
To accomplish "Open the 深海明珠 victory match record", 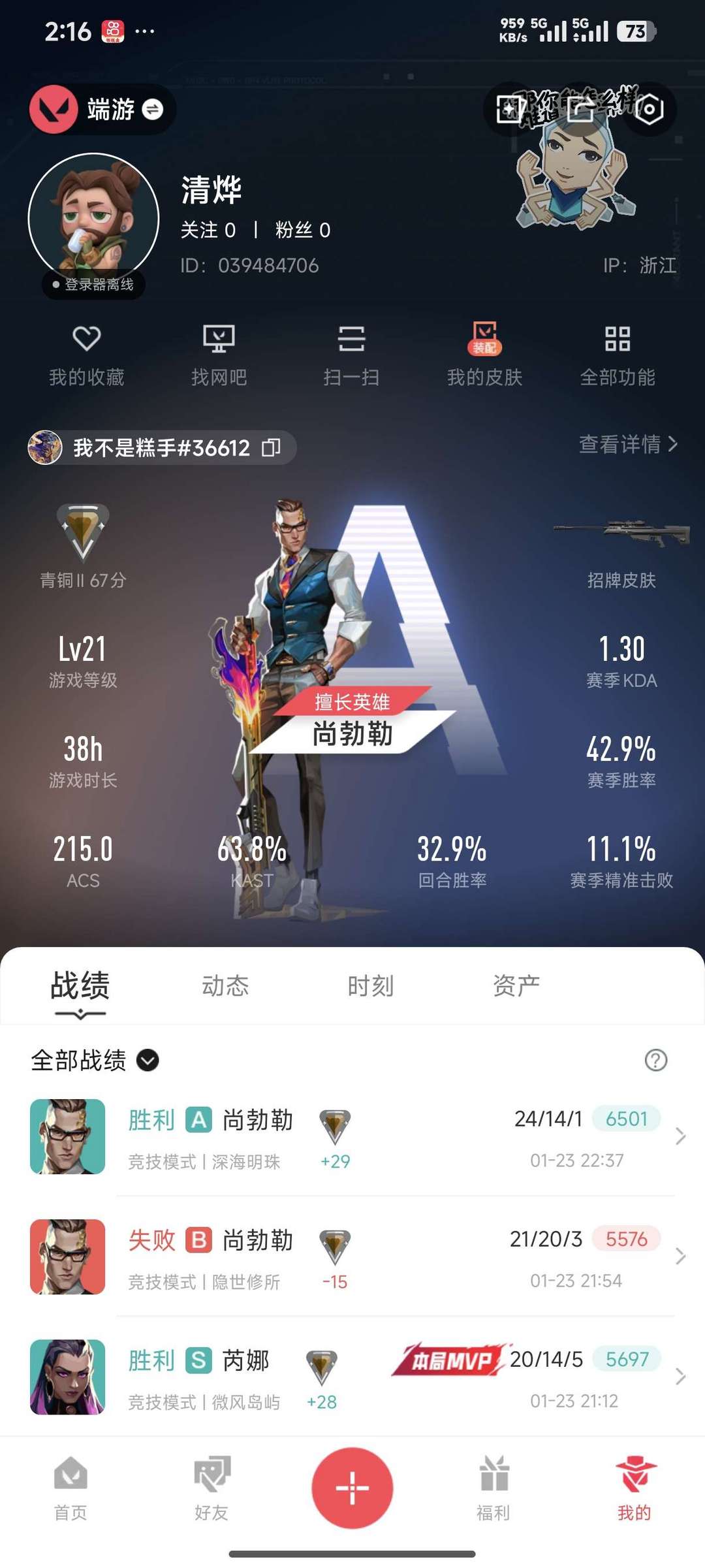I will pos(352,1137).
